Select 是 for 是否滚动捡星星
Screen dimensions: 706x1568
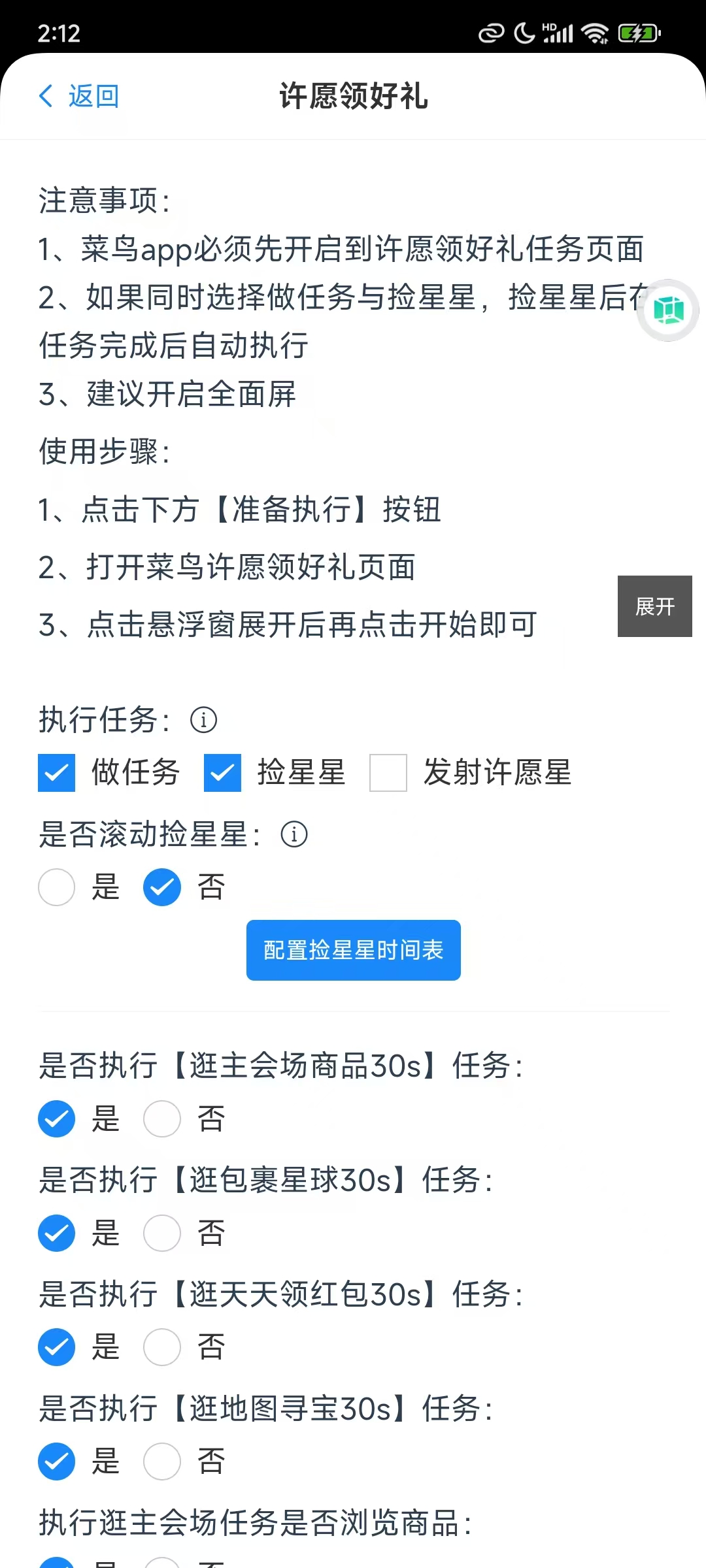coord(56,887)
